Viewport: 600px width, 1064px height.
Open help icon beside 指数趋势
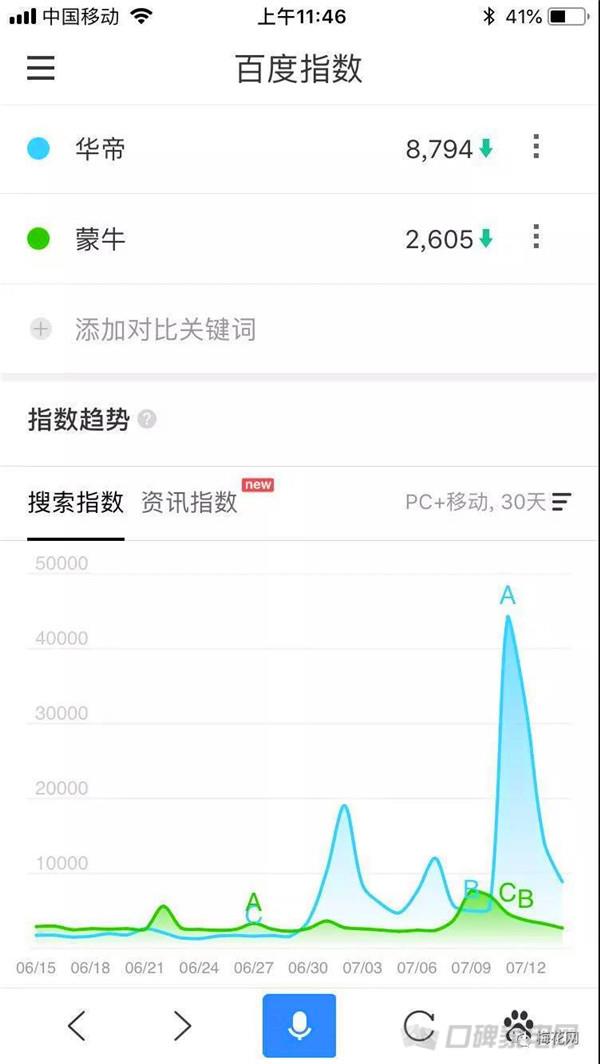tap(147, 419)
